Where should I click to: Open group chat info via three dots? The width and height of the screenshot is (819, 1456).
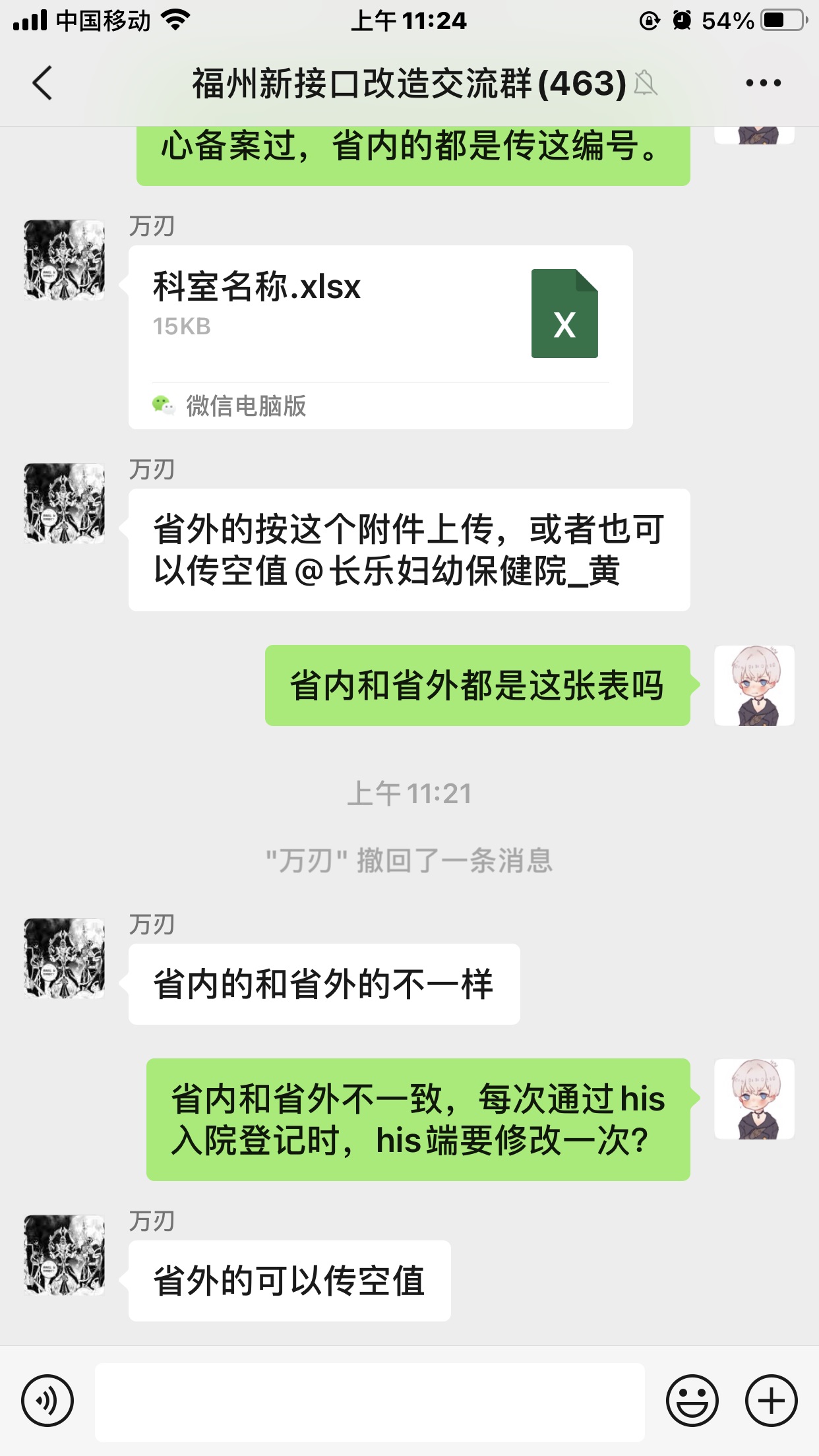pyautogui.click(x=763, y=84)
